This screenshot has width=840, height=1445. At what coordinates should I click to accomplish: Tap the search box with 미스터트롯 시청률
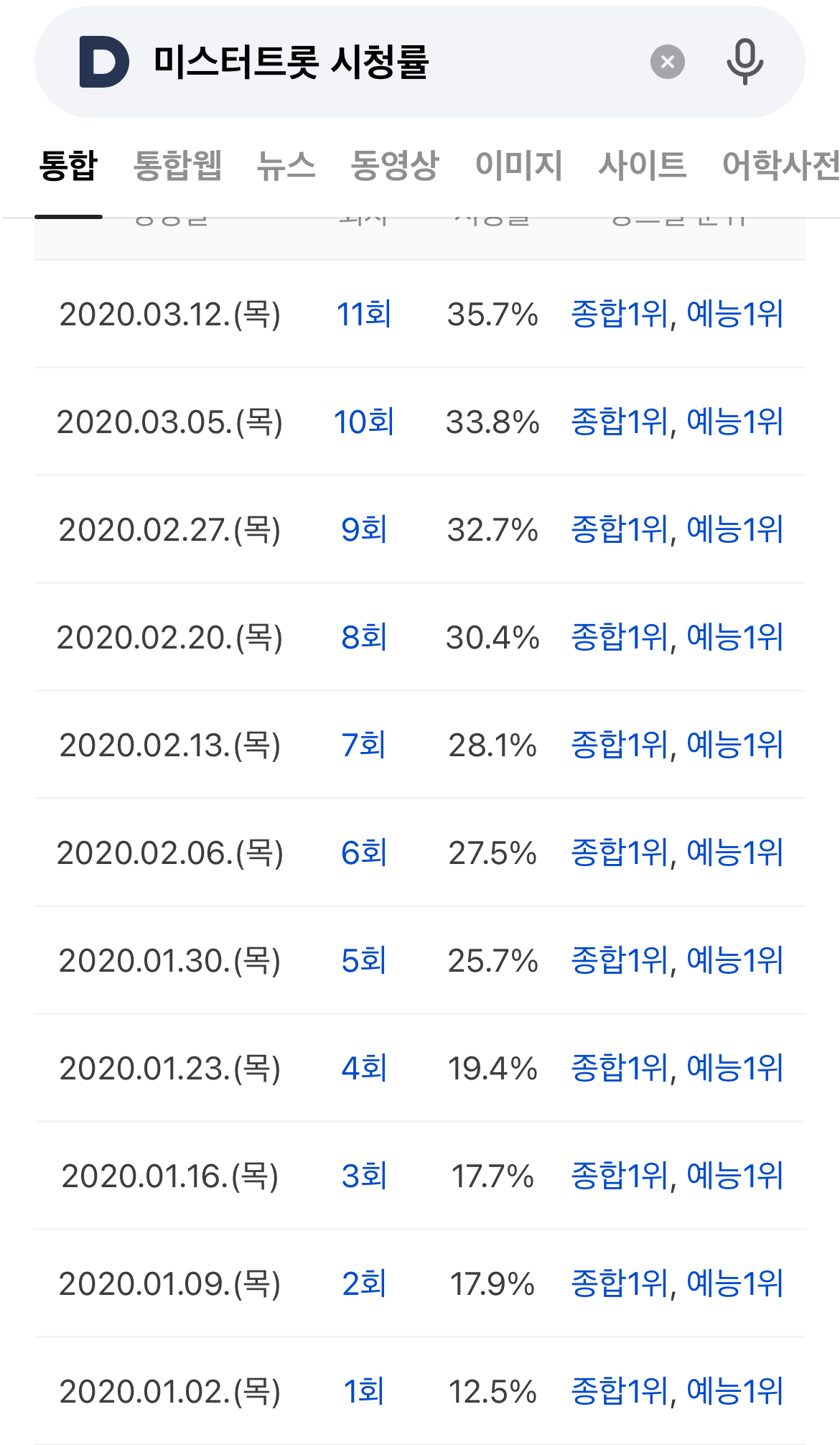(x=388, y=62)
